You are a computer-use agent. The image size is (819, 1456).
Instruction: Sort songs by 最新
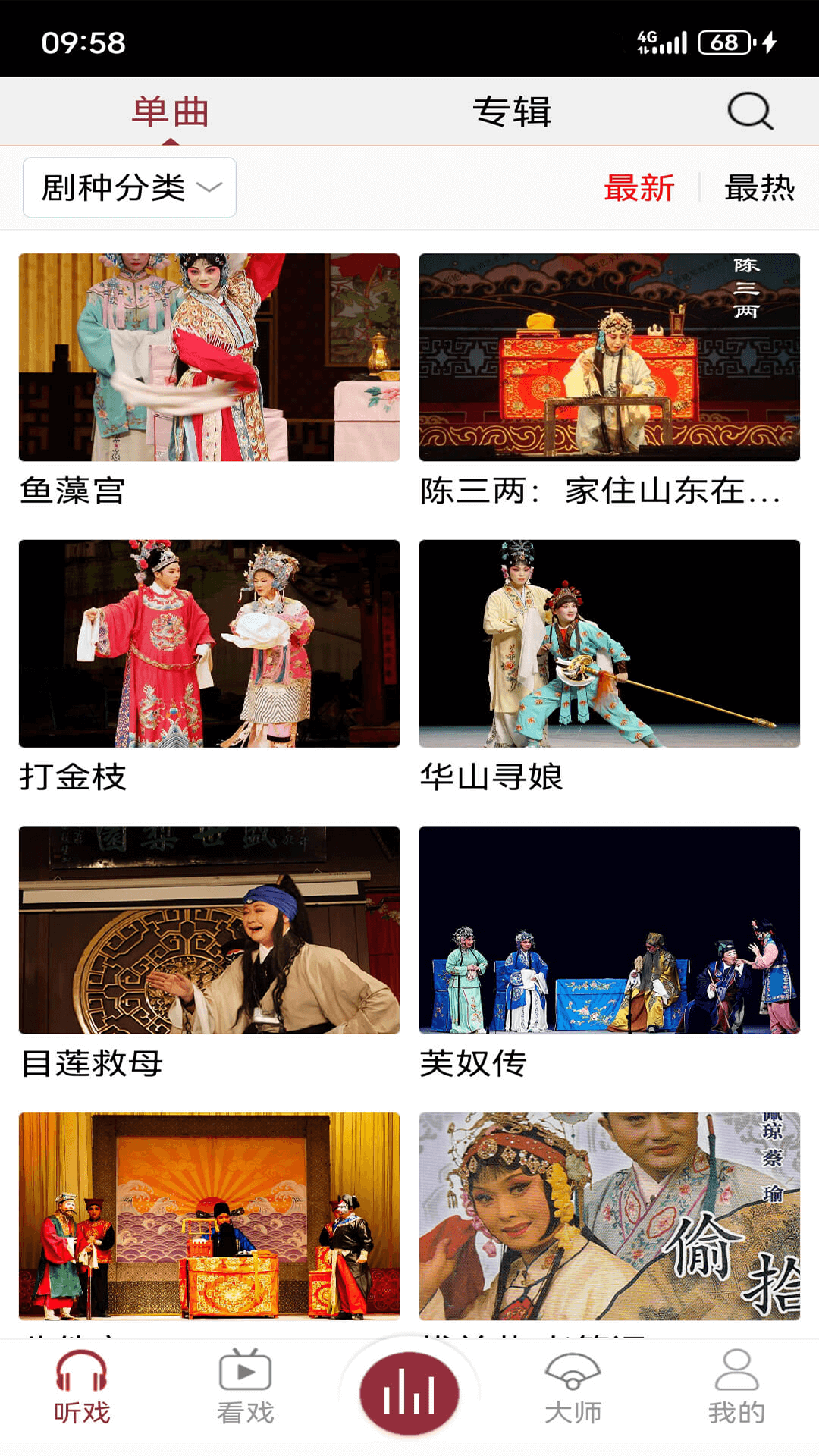[x=639, y=190]
